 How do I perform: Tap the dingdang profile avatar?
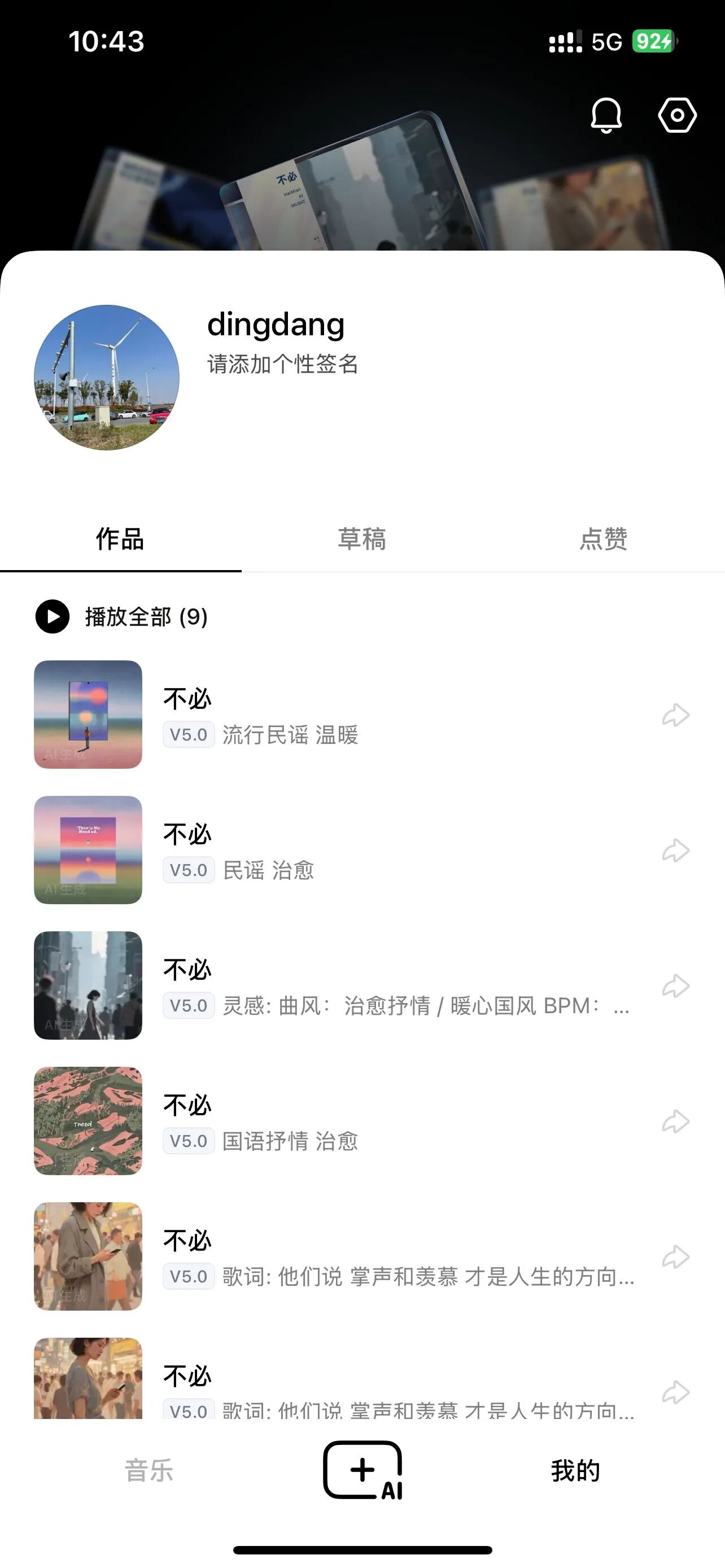(107, 378)
